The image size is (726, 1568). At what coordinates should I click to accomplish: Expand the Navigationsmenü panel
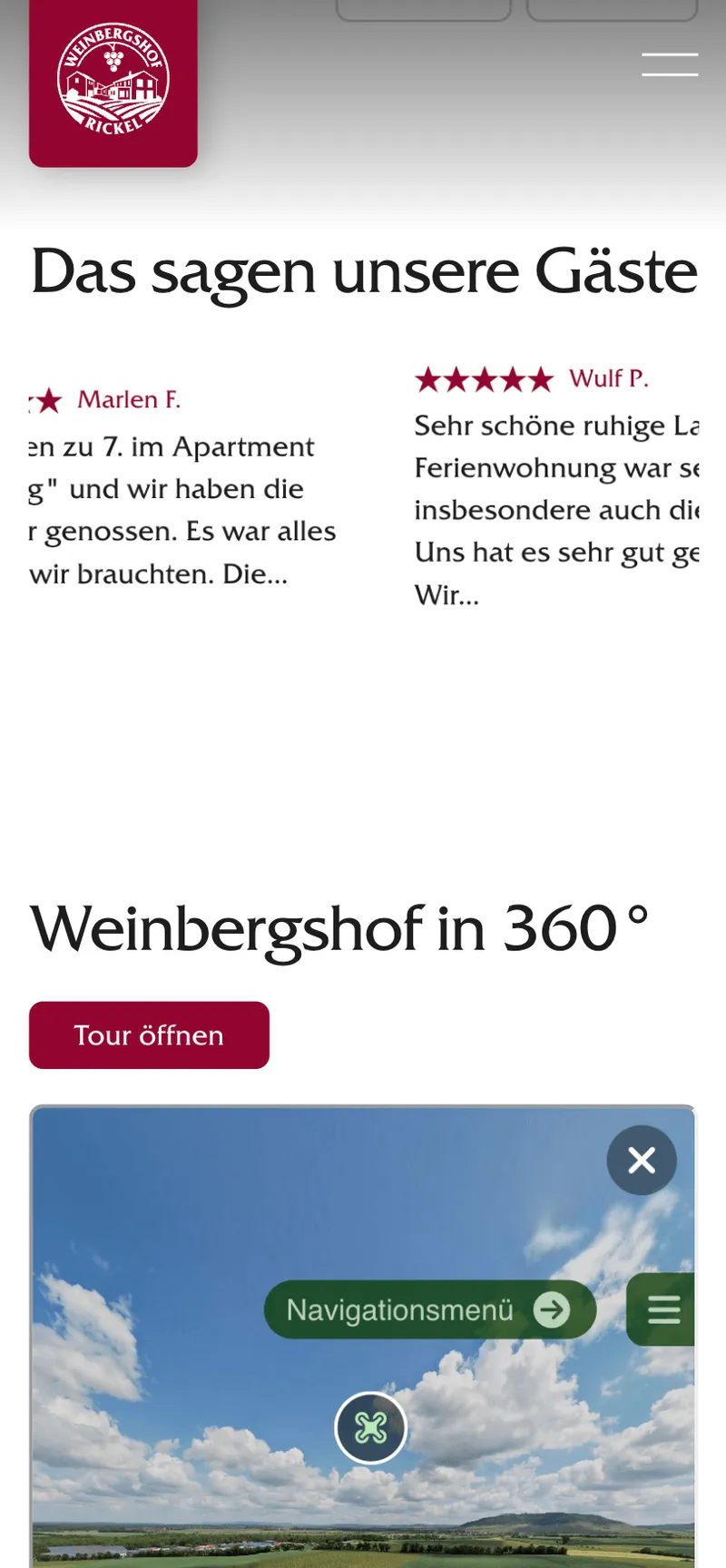tap(429, 1308)
